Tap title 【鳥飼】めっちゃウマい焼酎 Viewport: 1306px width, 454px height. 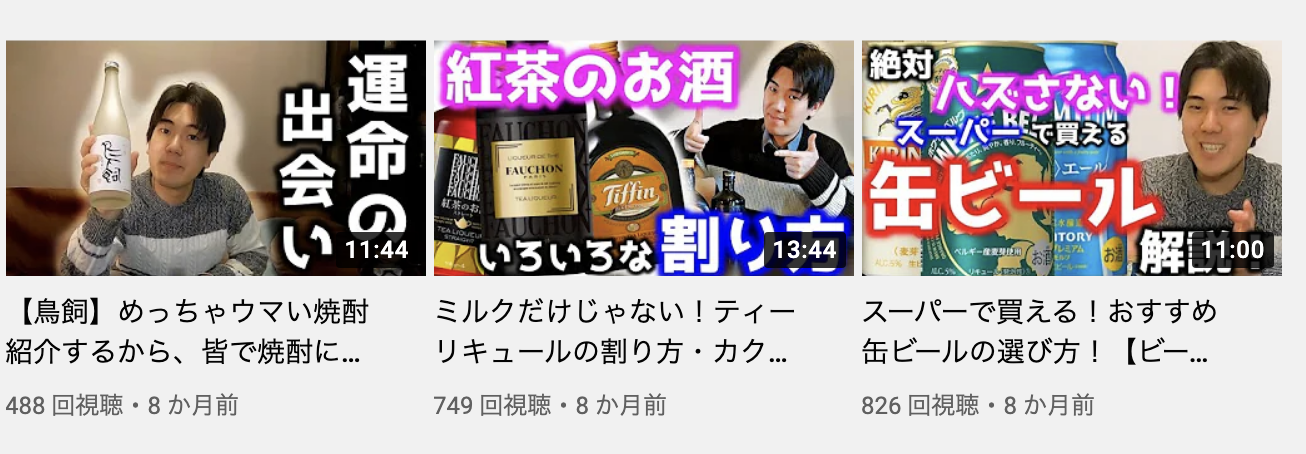[x=190, y=331]
